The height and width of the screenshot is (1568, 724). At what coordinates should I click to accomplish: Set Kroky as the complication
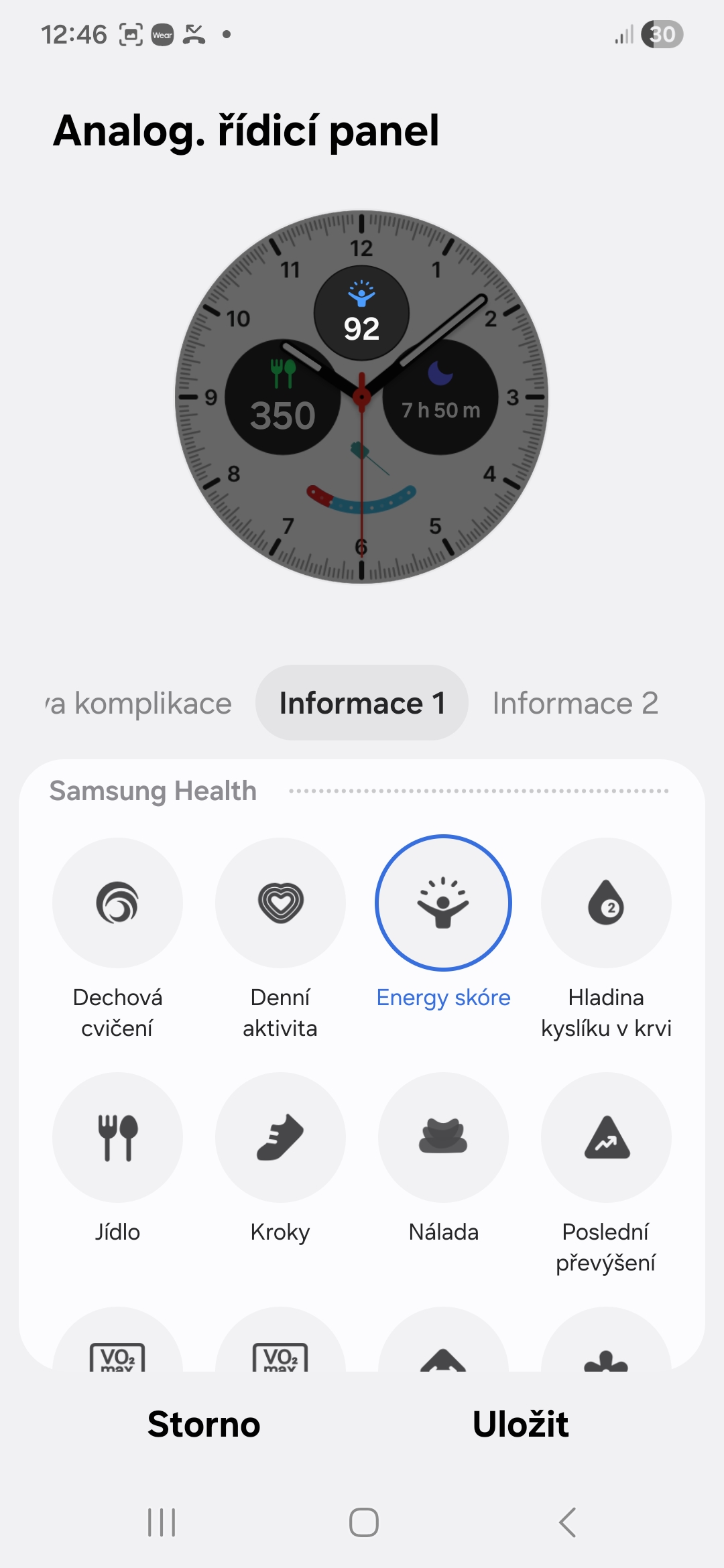click(x=280, y=1138)
